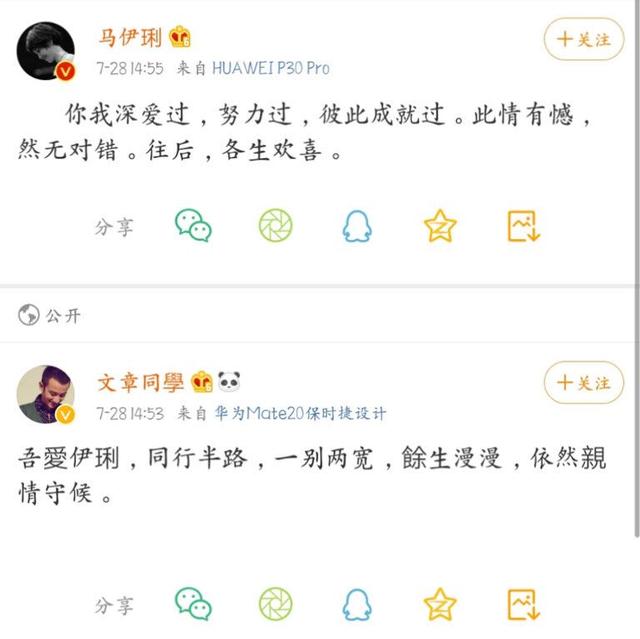Share 马伊琍's post to WeChat
This screenshot has width=640, height=639.
tap(193, 226)
